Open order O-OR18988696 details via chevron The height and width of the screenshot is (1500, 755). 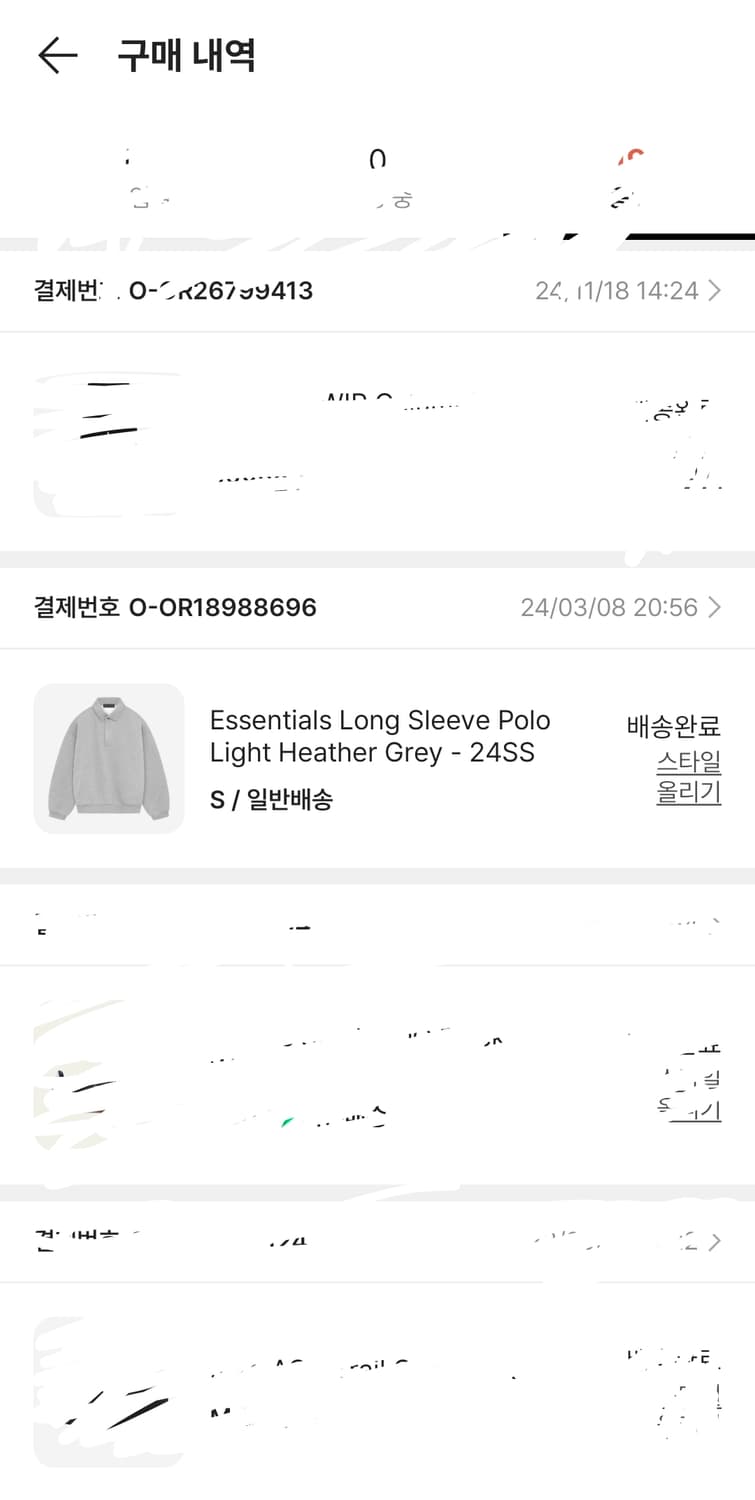pos(714,607)
